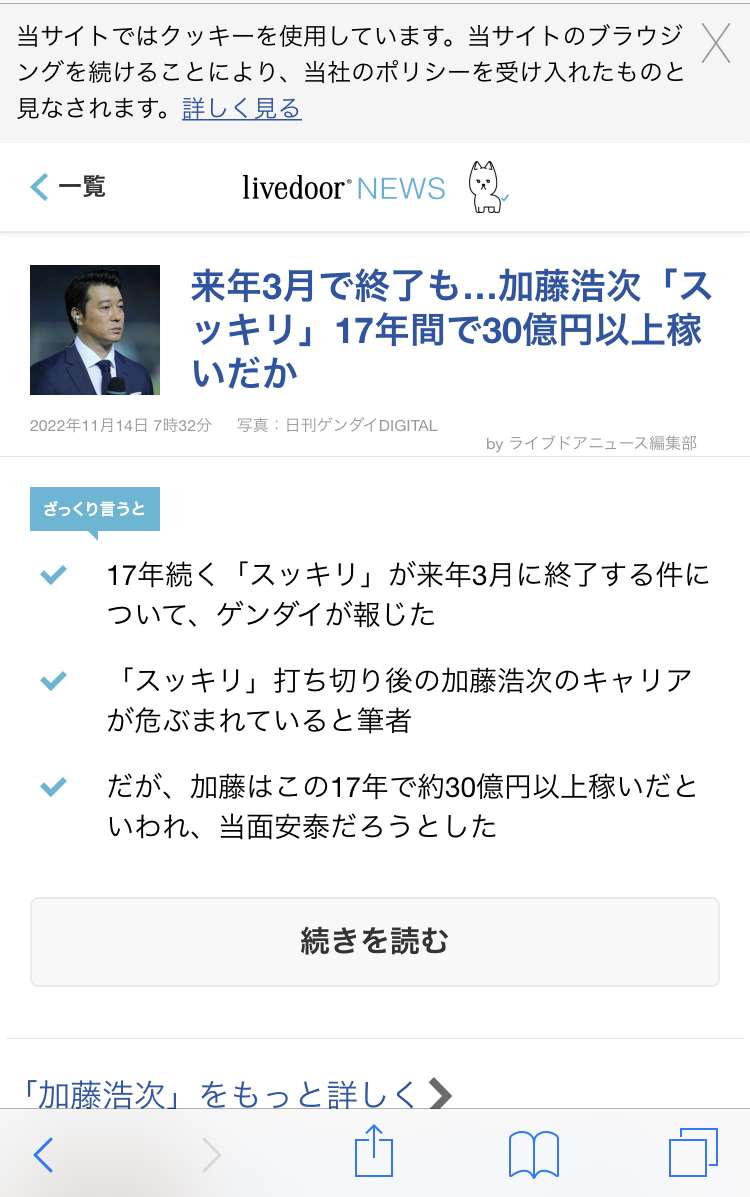The height and width of the screenshot is (1197, 750).
Task: Open the Safari bookmarks
Action: tap(533, 1155)
